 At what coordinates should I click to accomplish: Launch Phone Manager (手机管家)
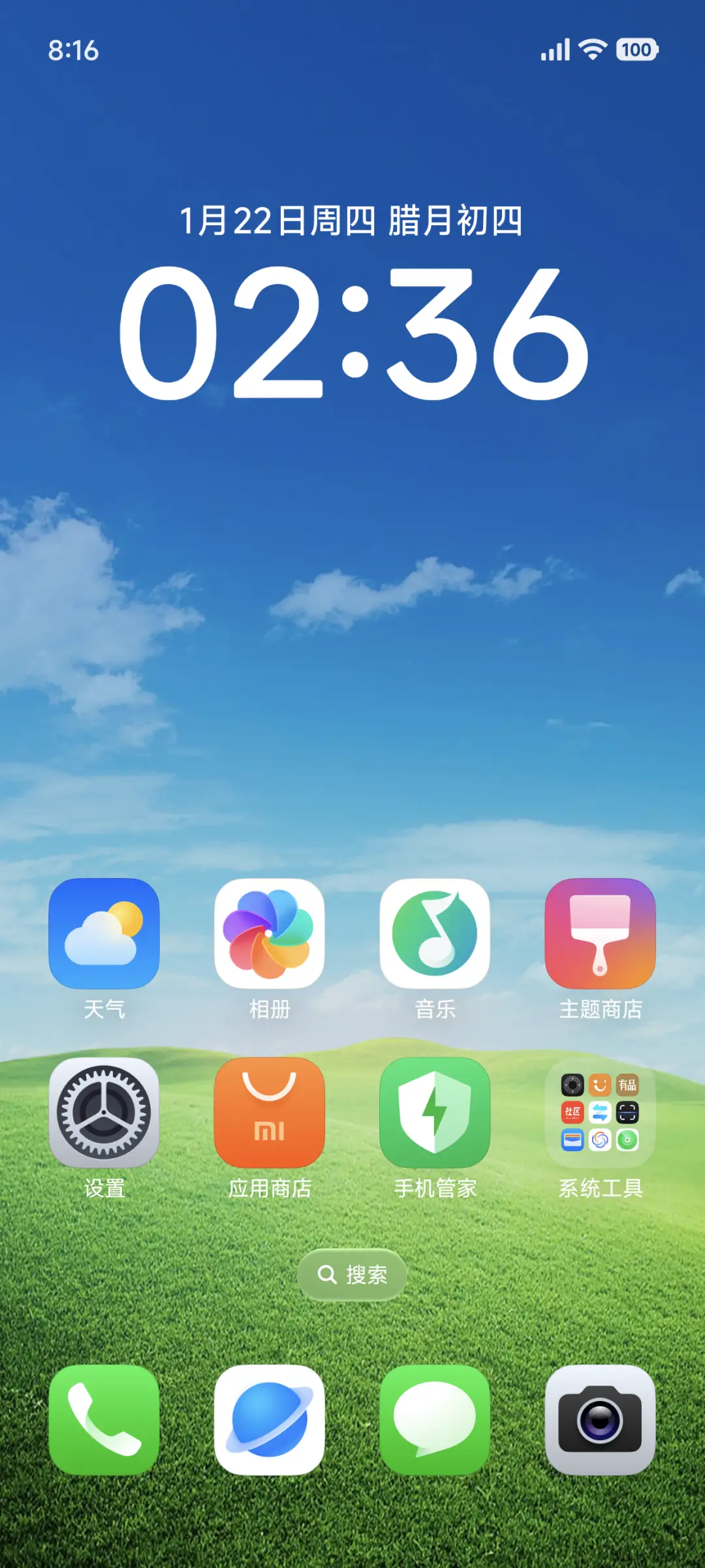(x=435, y=1113)
